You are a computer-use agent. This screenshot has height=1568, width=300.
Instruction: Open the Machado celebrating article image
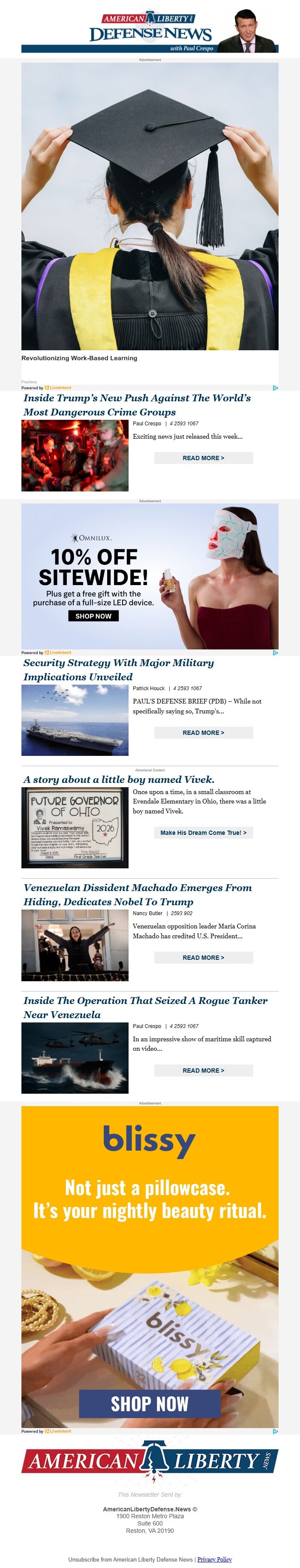75,945
